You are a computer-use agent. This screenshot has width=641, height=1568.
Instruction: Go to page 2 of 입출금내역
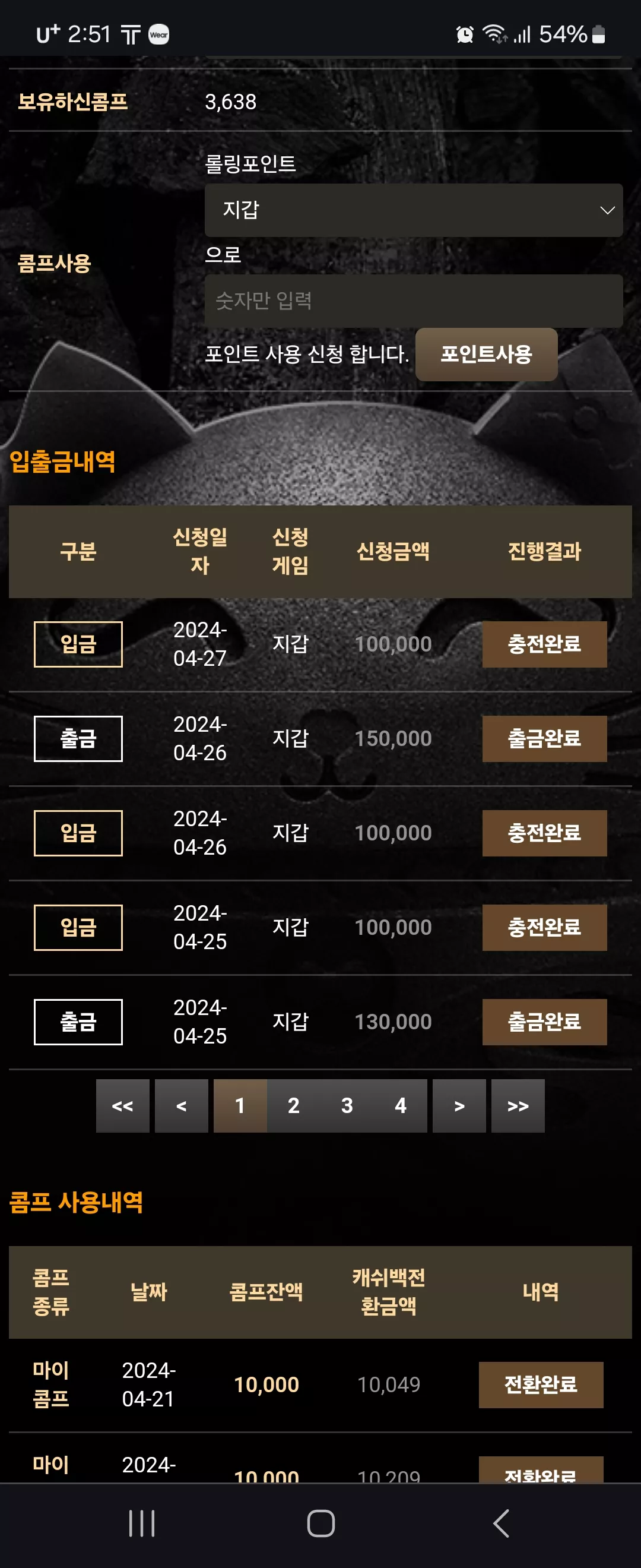point(293,1105)
